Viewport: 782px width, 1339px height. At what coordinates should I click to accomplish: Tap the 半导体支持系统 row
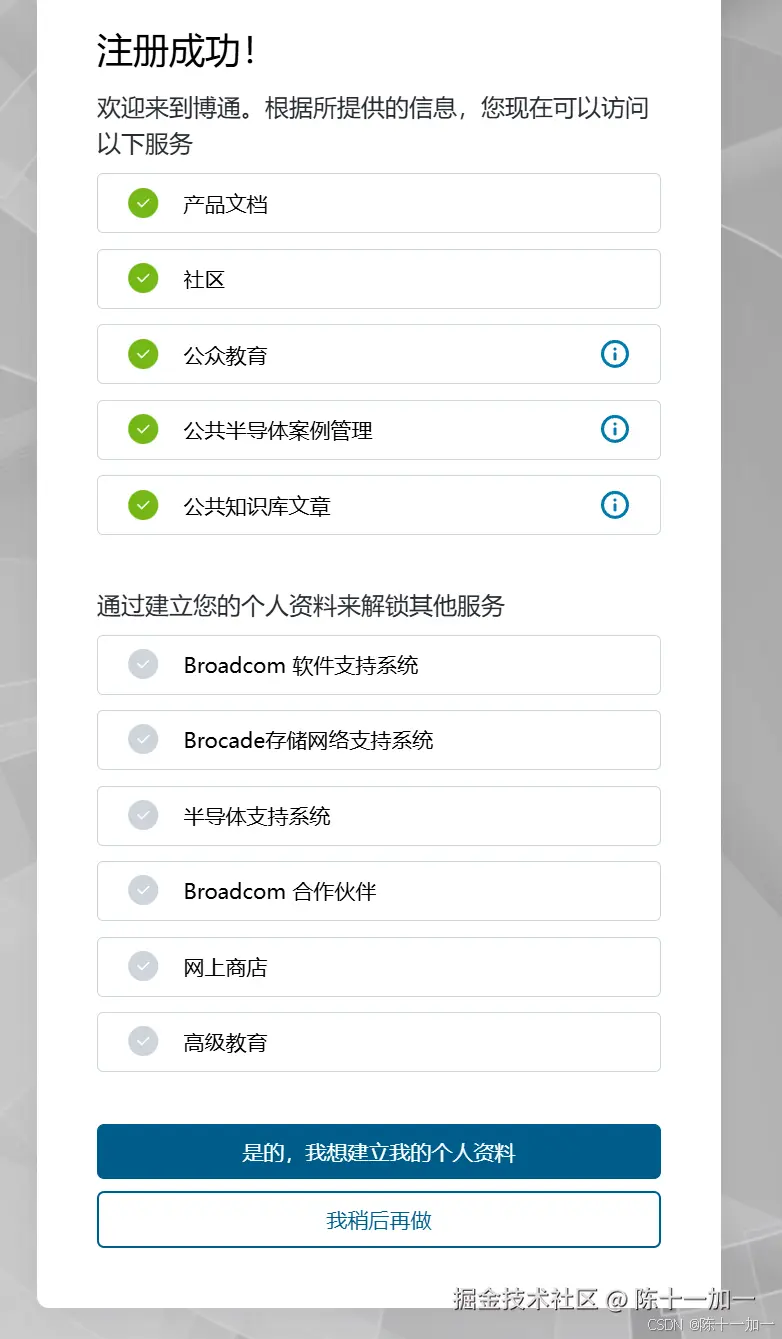(378, 816)
